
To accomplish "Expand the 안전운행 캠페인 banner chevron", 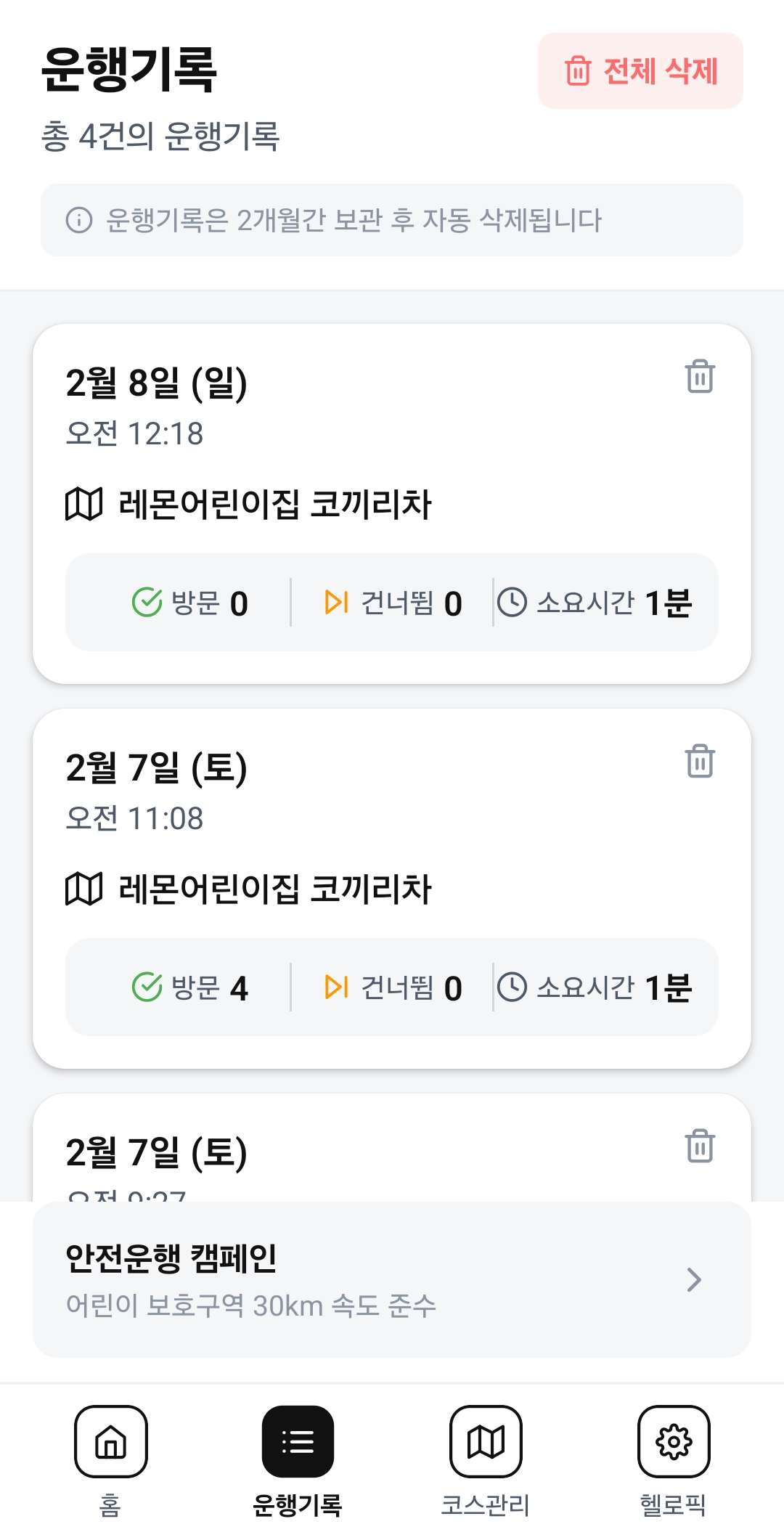I will tap(695, 1279).
